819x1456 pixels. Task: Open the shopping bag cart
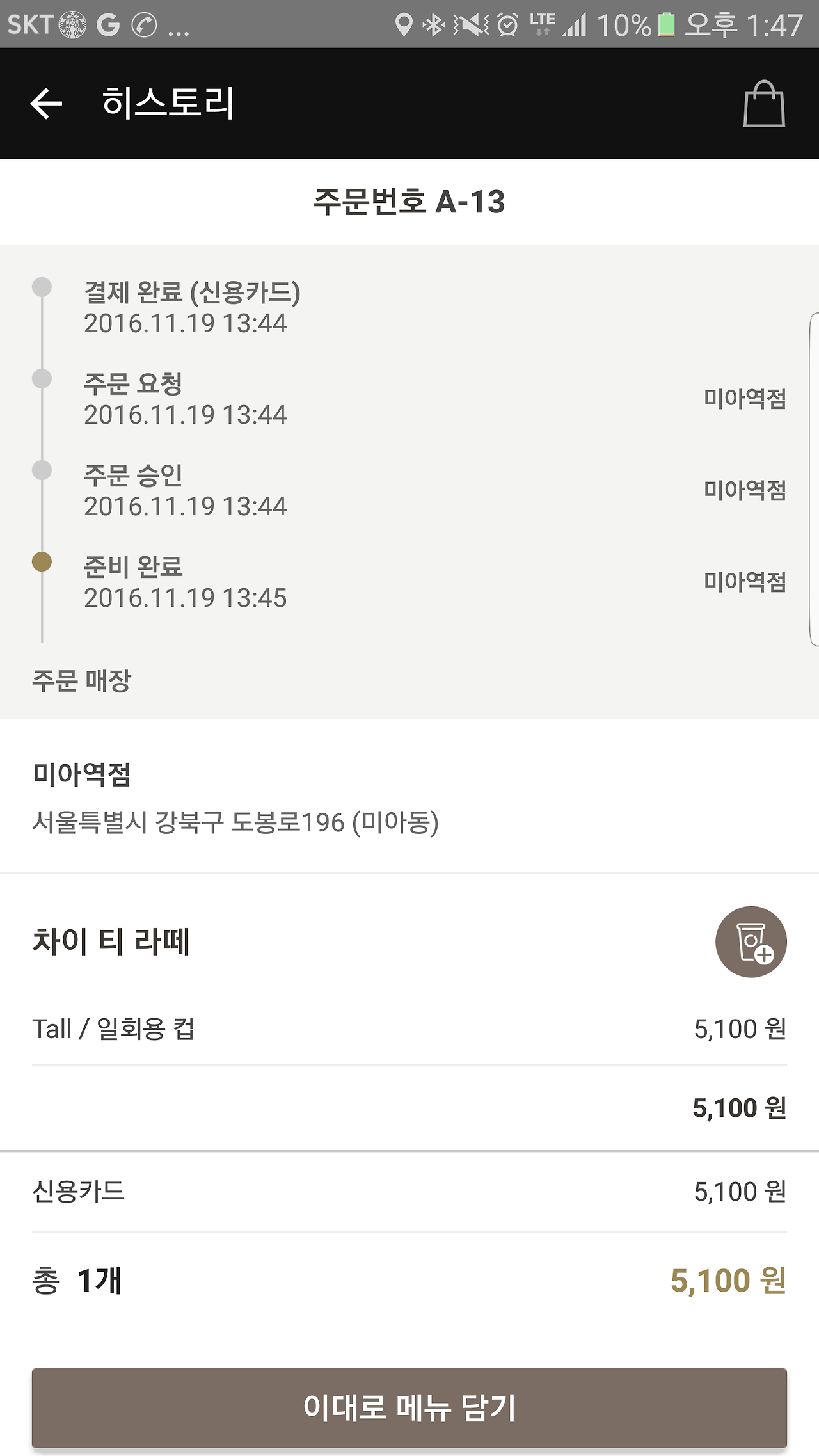[x=763, y=104]
